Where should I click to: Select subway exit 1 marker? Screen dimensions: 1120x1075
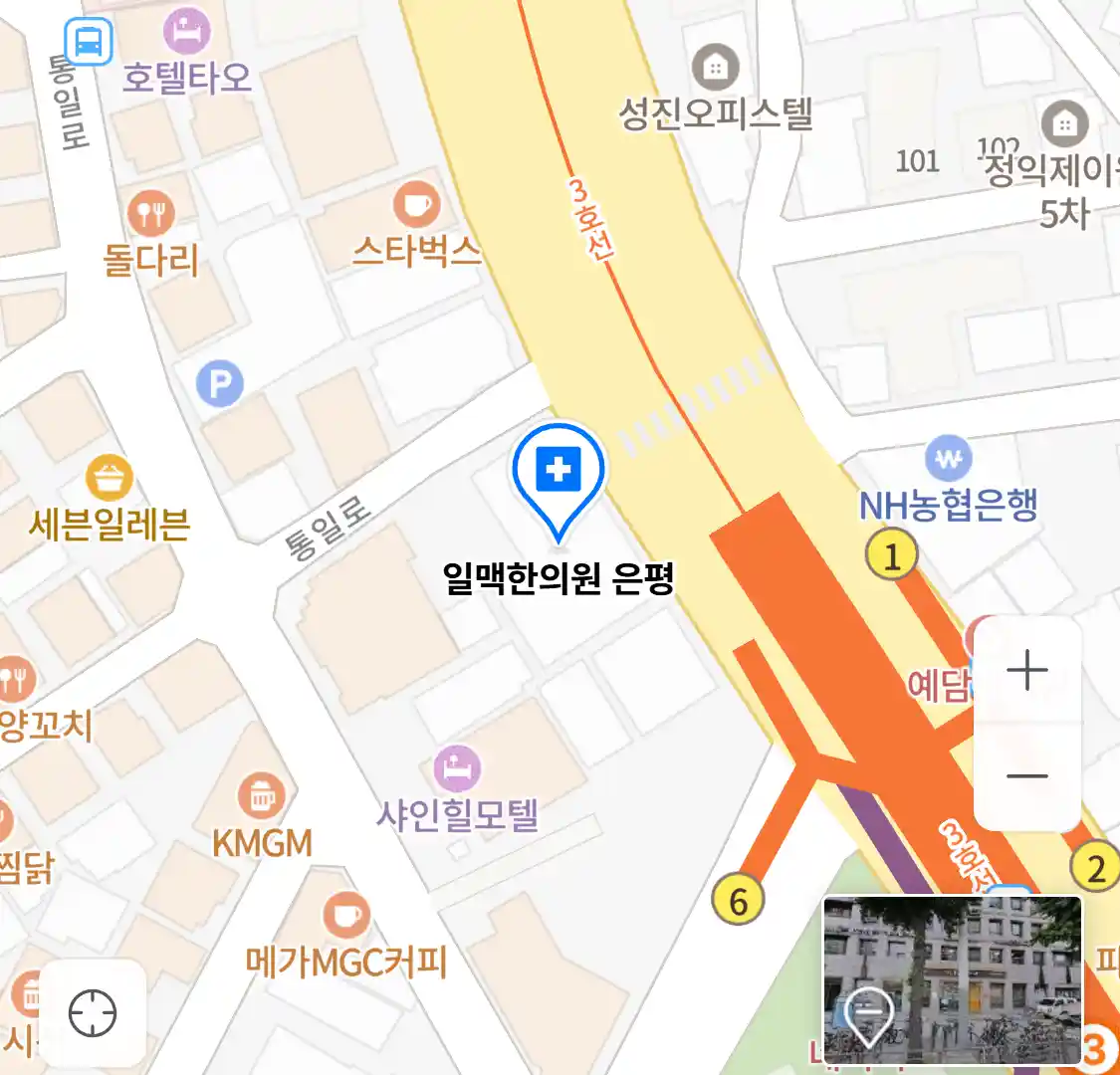point(891,555)
